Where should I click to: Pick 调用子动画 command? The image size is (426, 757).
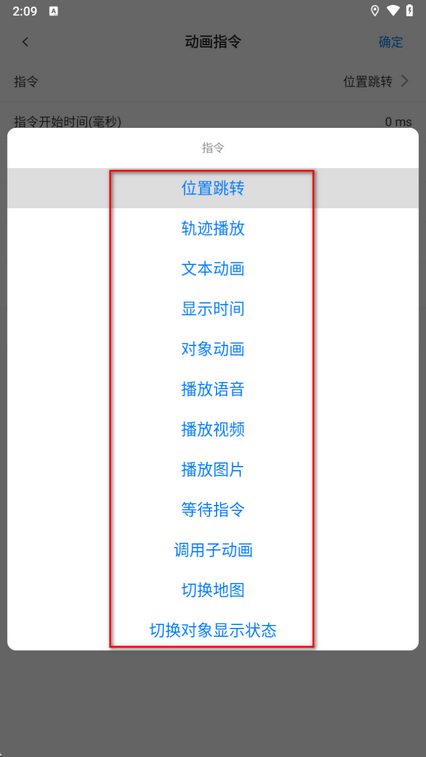point(213,550)
